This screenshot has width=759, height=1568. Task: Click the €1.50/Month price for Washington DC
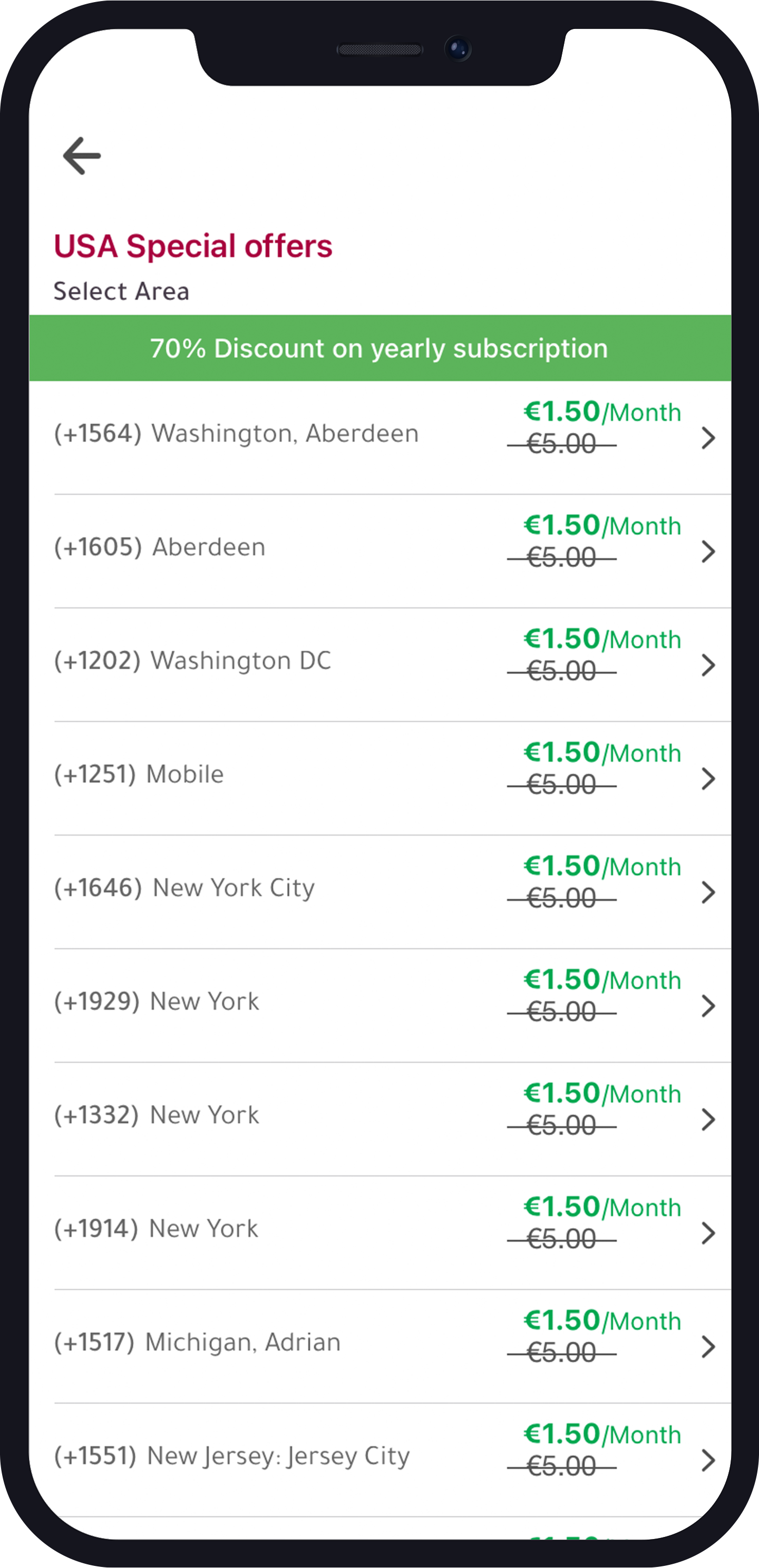pyautogui.click(x=601, y=639)
